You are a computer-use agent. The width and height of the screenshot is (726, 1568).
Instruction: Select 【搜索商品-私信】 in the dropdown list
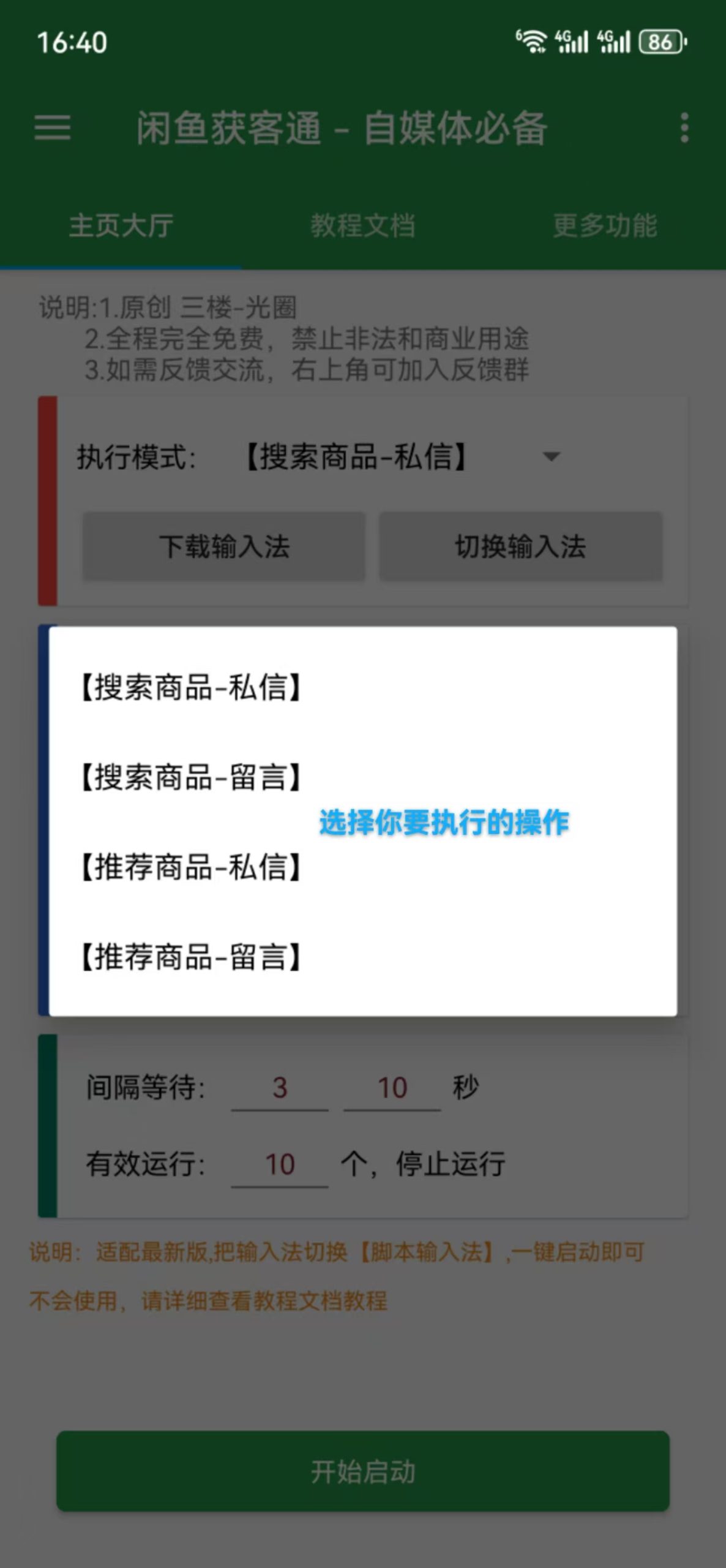pyautogui.click(x=190, y=687)
